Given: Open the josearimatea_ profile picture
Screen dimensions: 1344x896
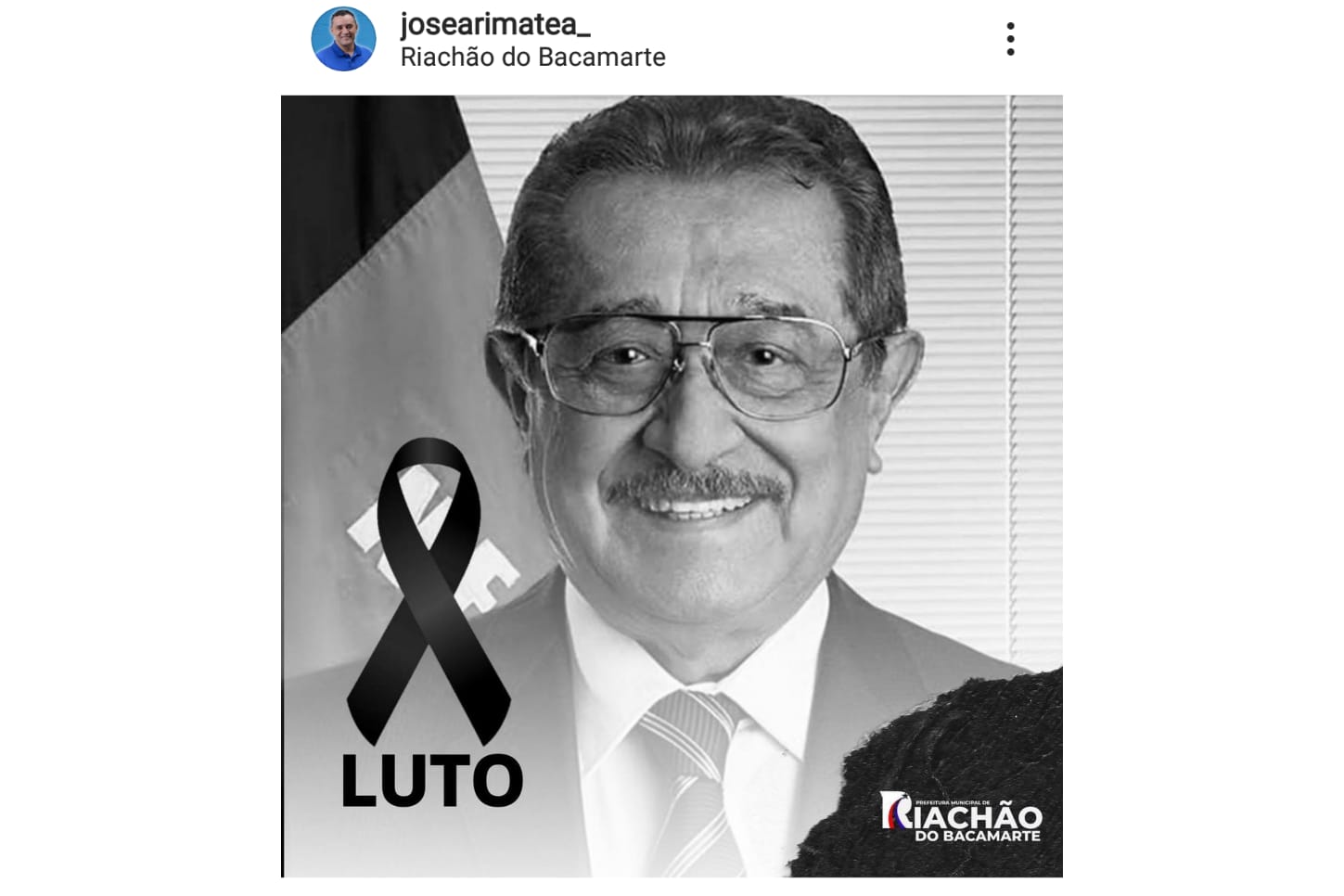Looking at the screenshot, I should pyautogui.click(x=343, y=40).
